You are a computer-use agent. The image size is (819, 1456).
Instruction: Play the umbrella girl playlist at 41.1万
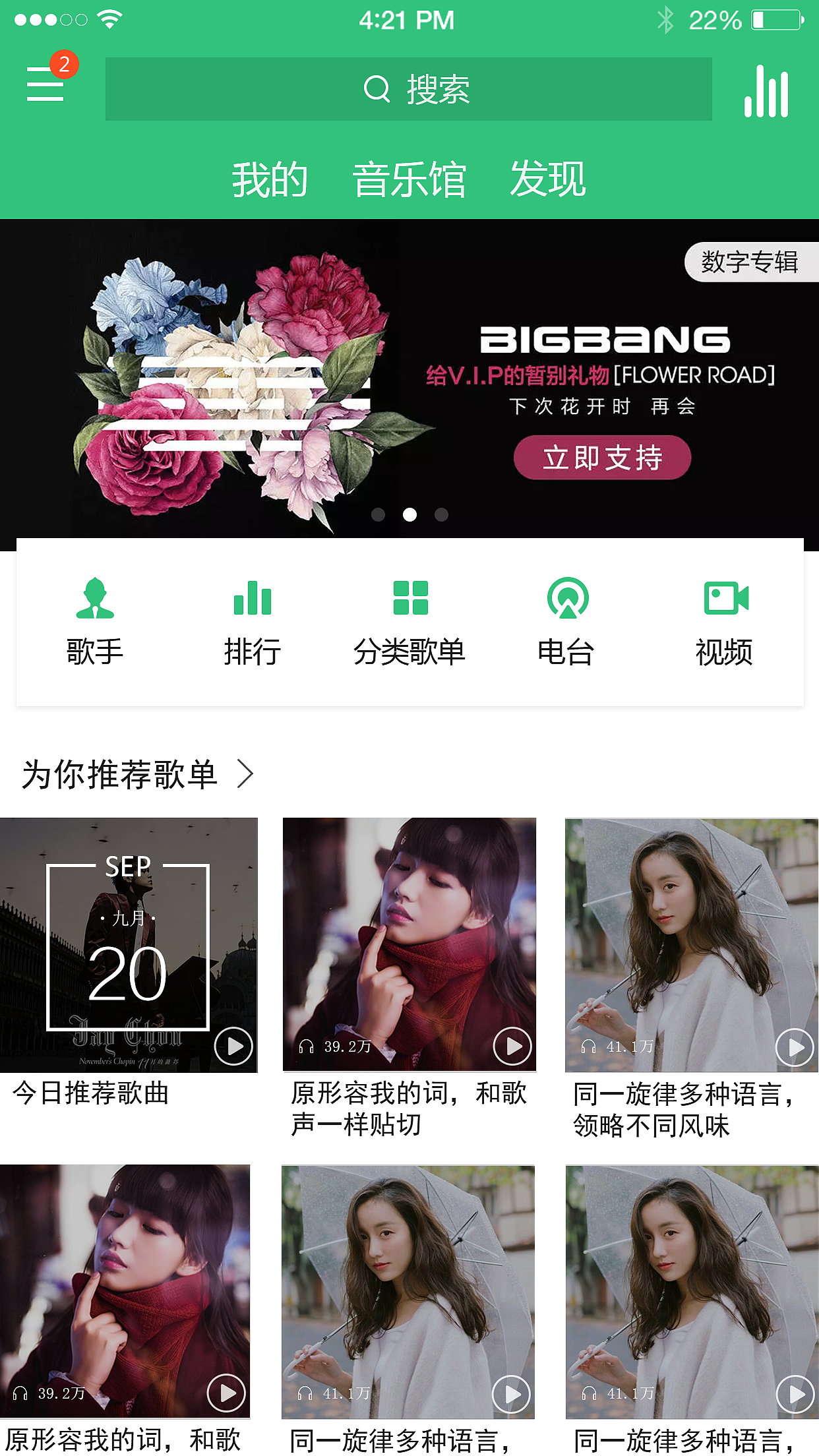point(794,1046)
